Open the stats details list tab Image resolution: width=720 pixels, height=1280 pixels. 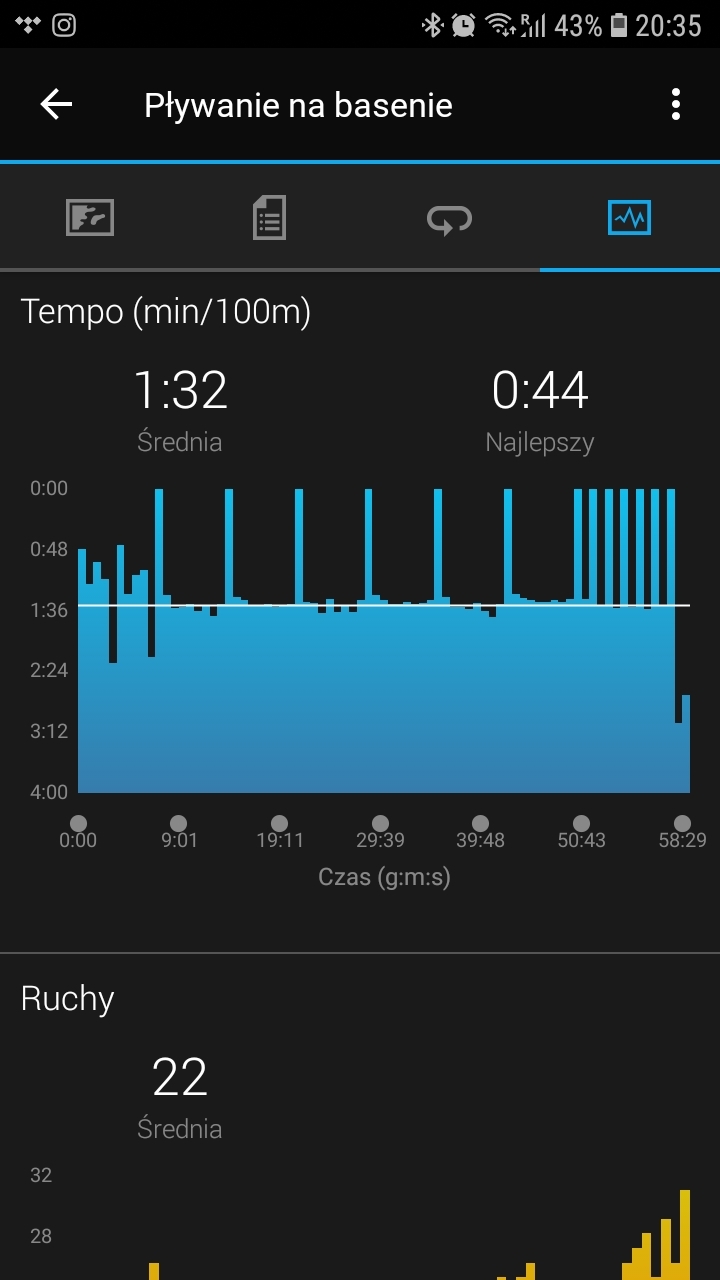pos(269,217)
